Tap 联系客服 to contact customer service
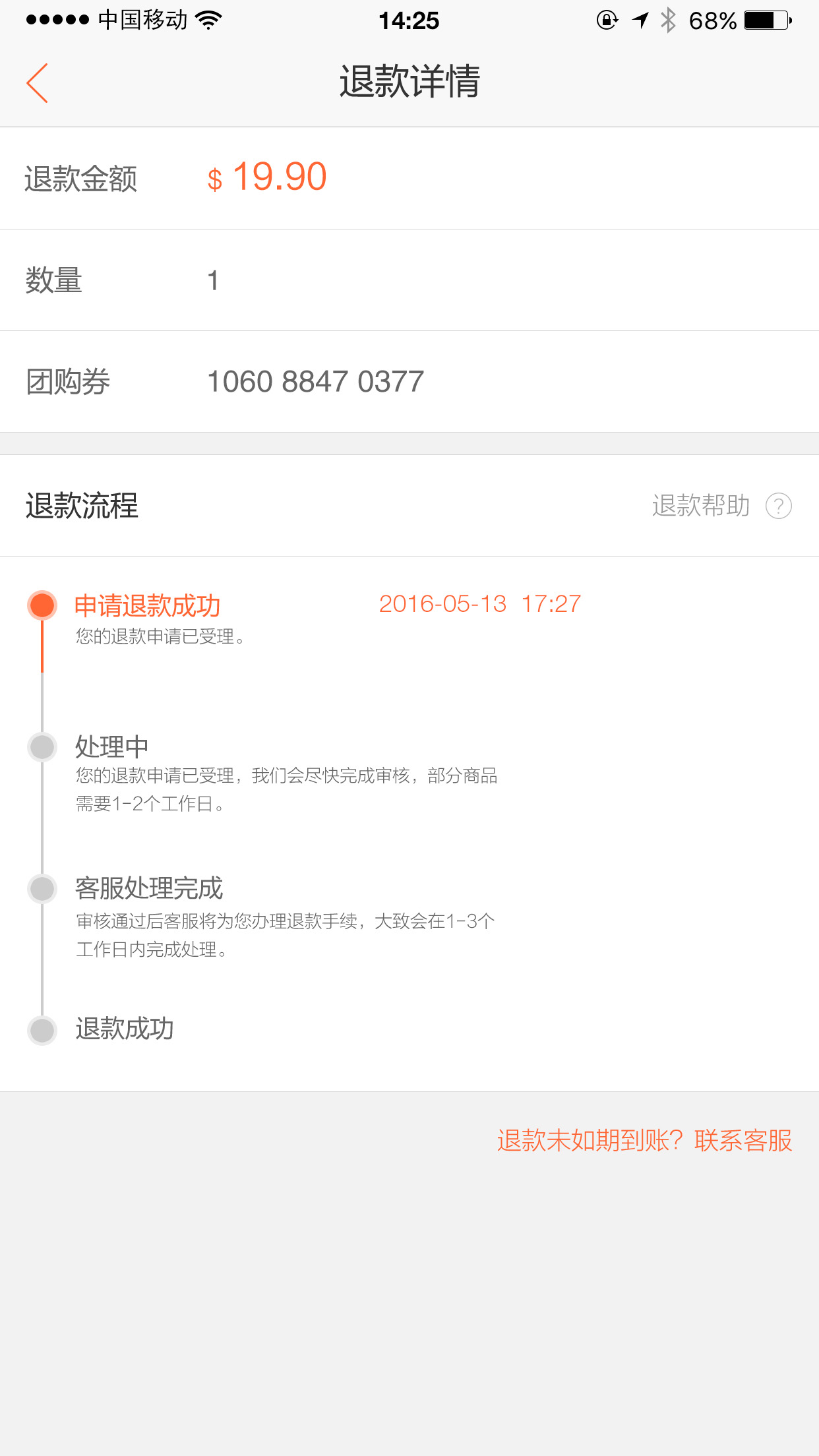 click(x=743, y=1140)
